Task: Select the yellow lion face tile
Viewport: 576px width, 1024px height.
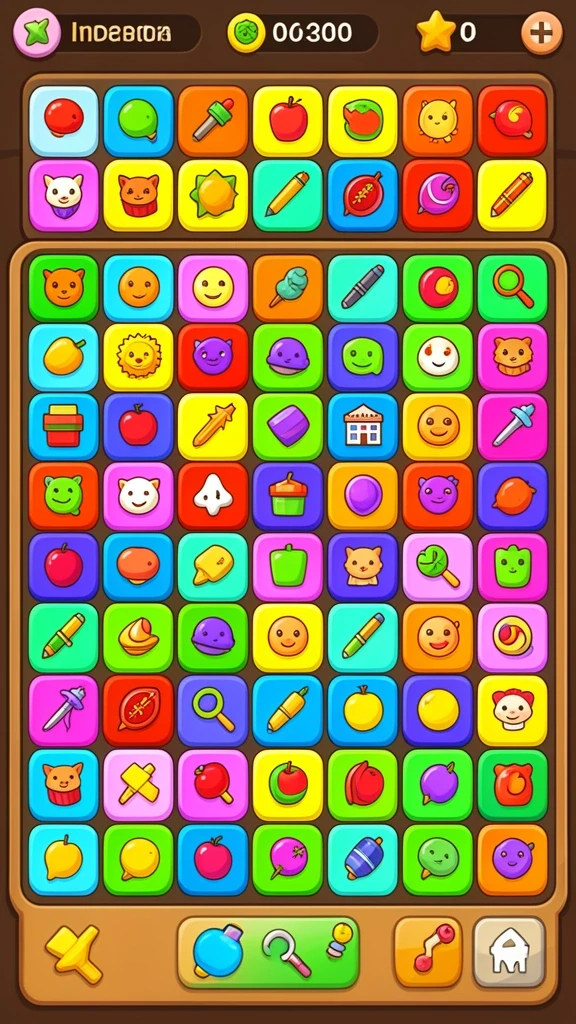Action: (138, 357)
